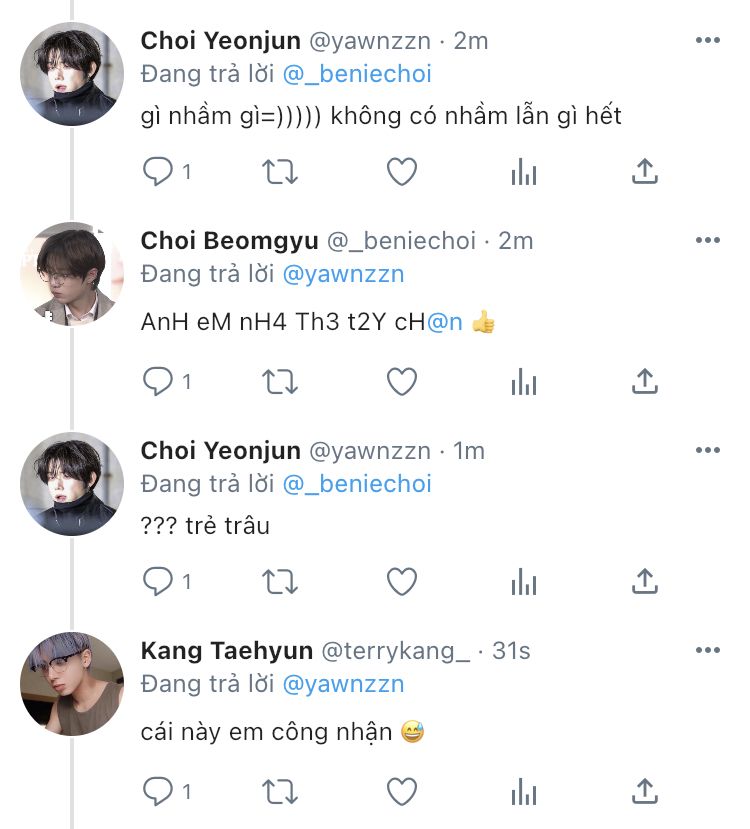Open overflow menu on "gì nhầm gì" tweet
This screenshot has width=750, height=829.
point(707,40)
